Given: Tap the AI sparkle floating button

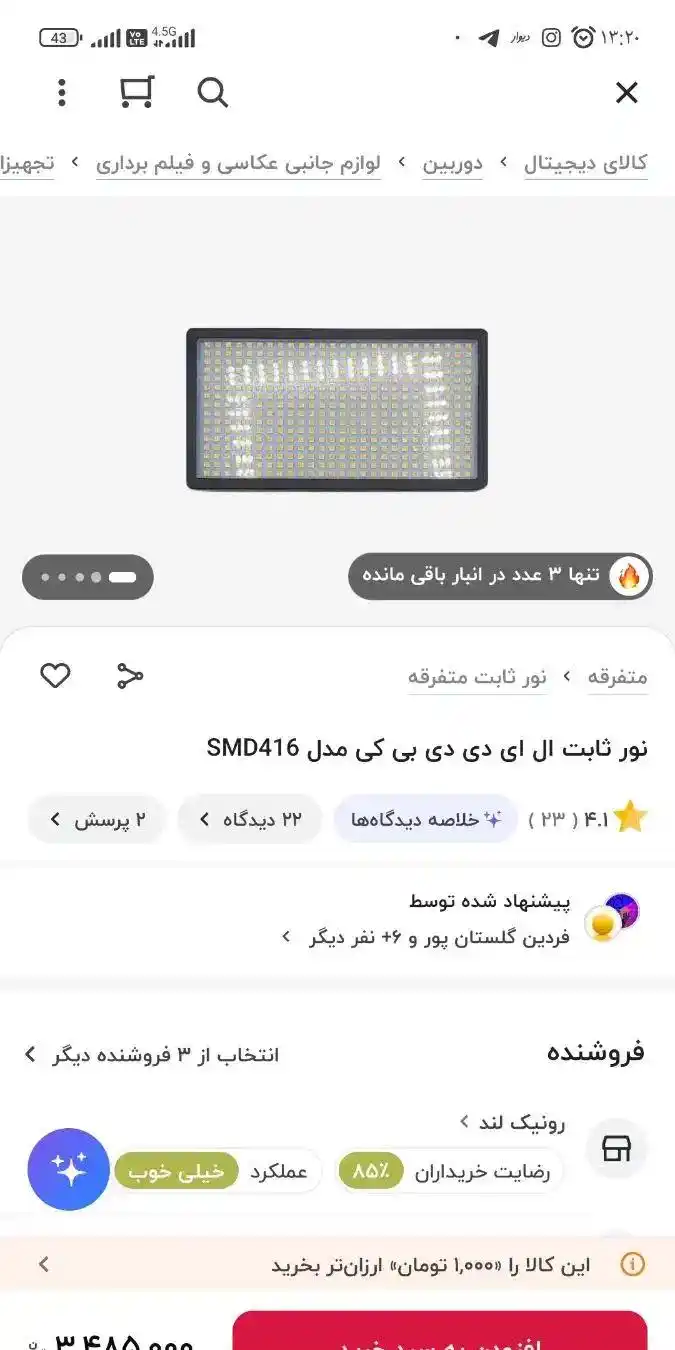Looking at the screenshot, I should [69, 1169].
